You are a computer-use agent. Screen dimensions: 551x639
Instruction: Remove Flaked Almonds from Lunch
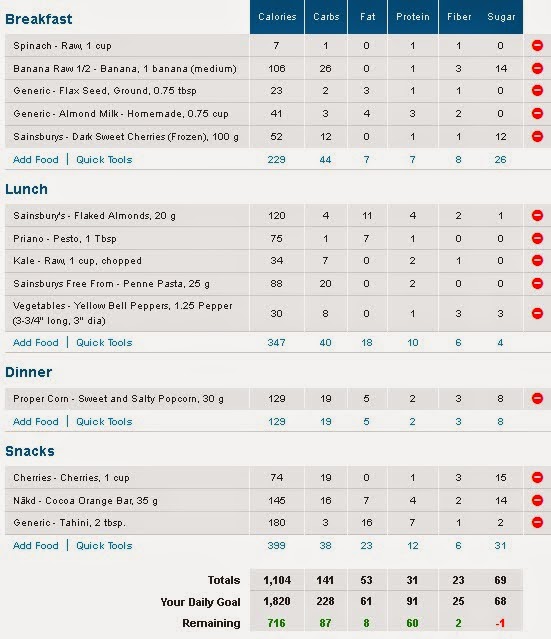537,215
